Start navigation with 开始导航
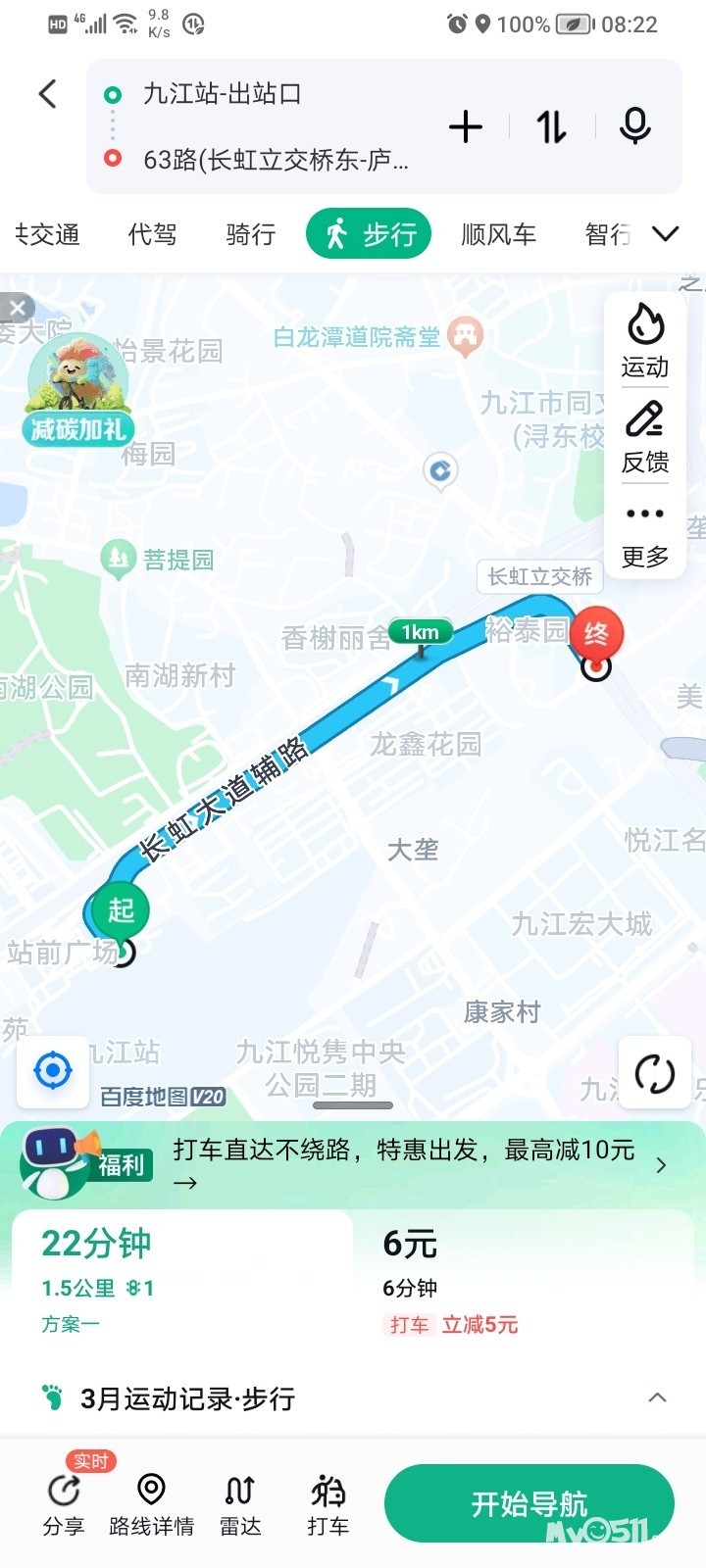 [529, 1503]
